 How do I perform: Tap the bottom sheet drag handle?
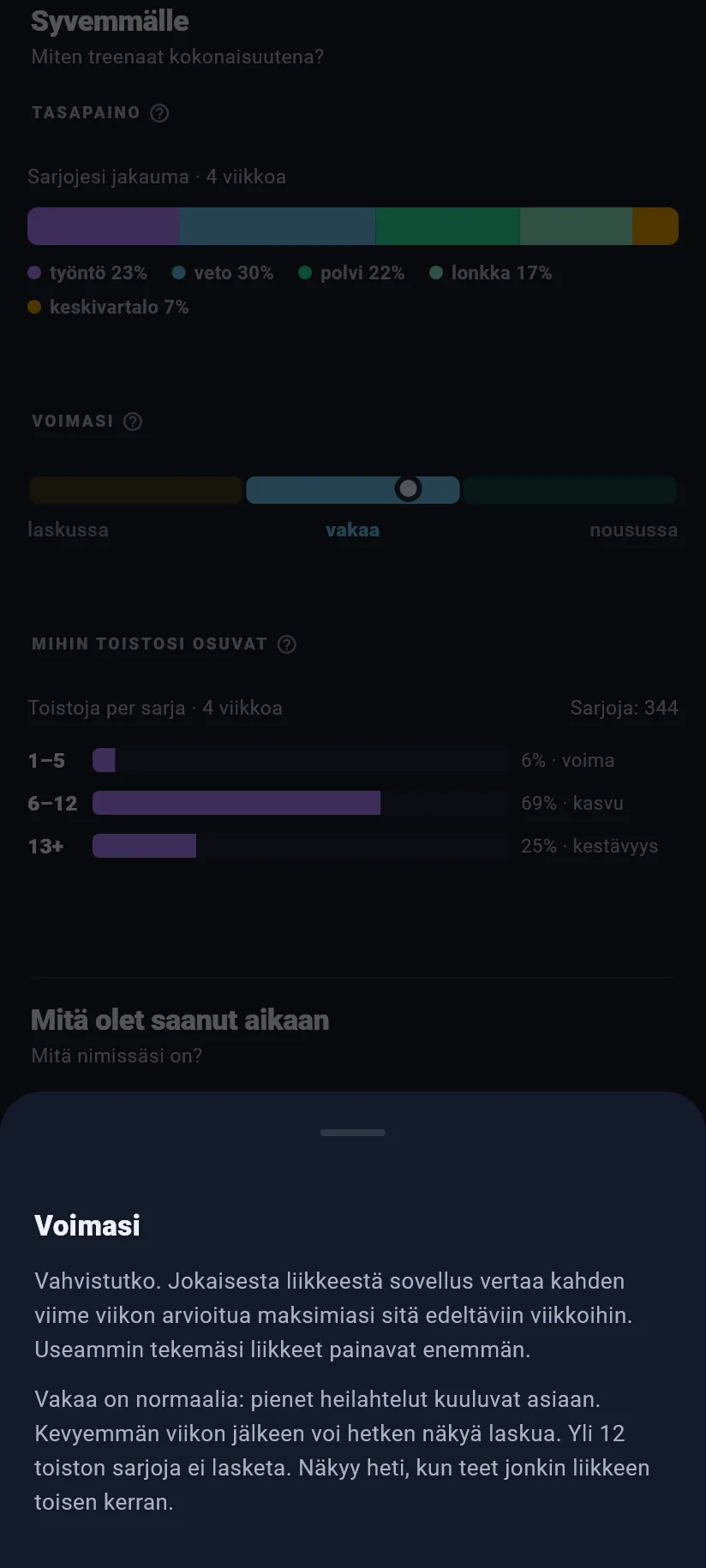[x=353, y=1133]
